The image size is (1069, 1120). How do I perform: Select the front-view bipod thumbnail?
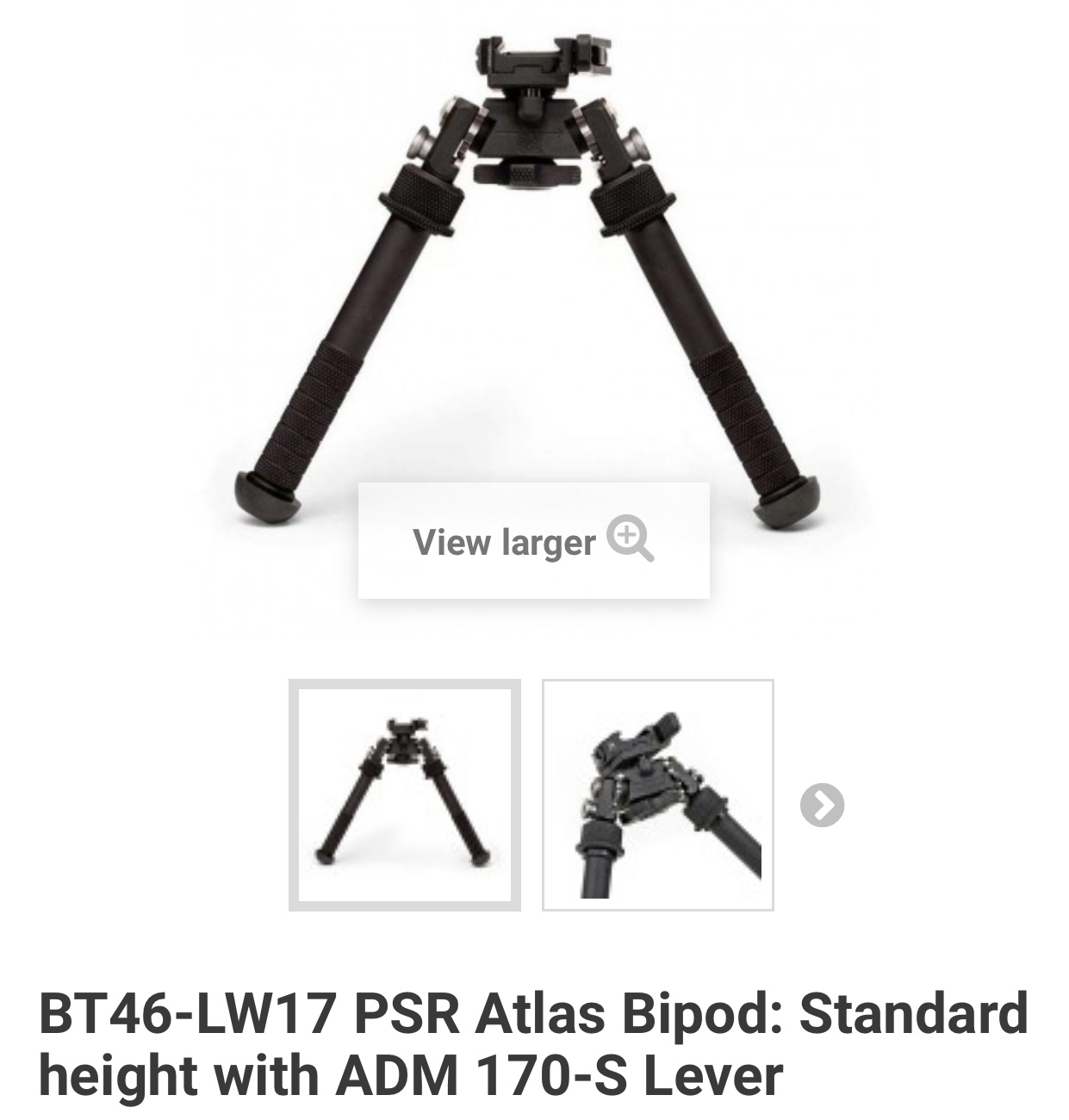click(x=404, y=794)
